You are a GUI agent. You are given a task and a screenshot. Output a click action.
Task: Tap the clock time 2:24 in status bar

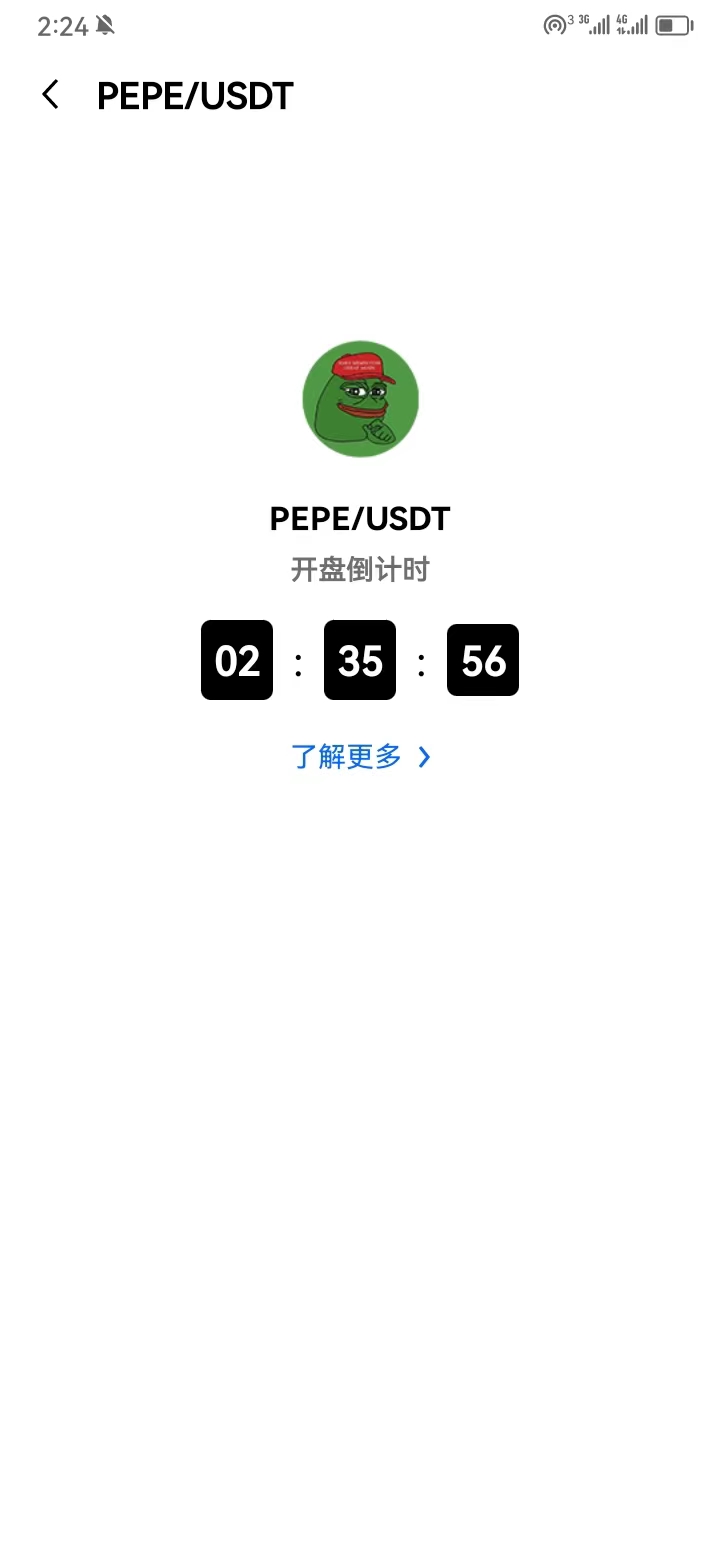(x=62, y=26)
